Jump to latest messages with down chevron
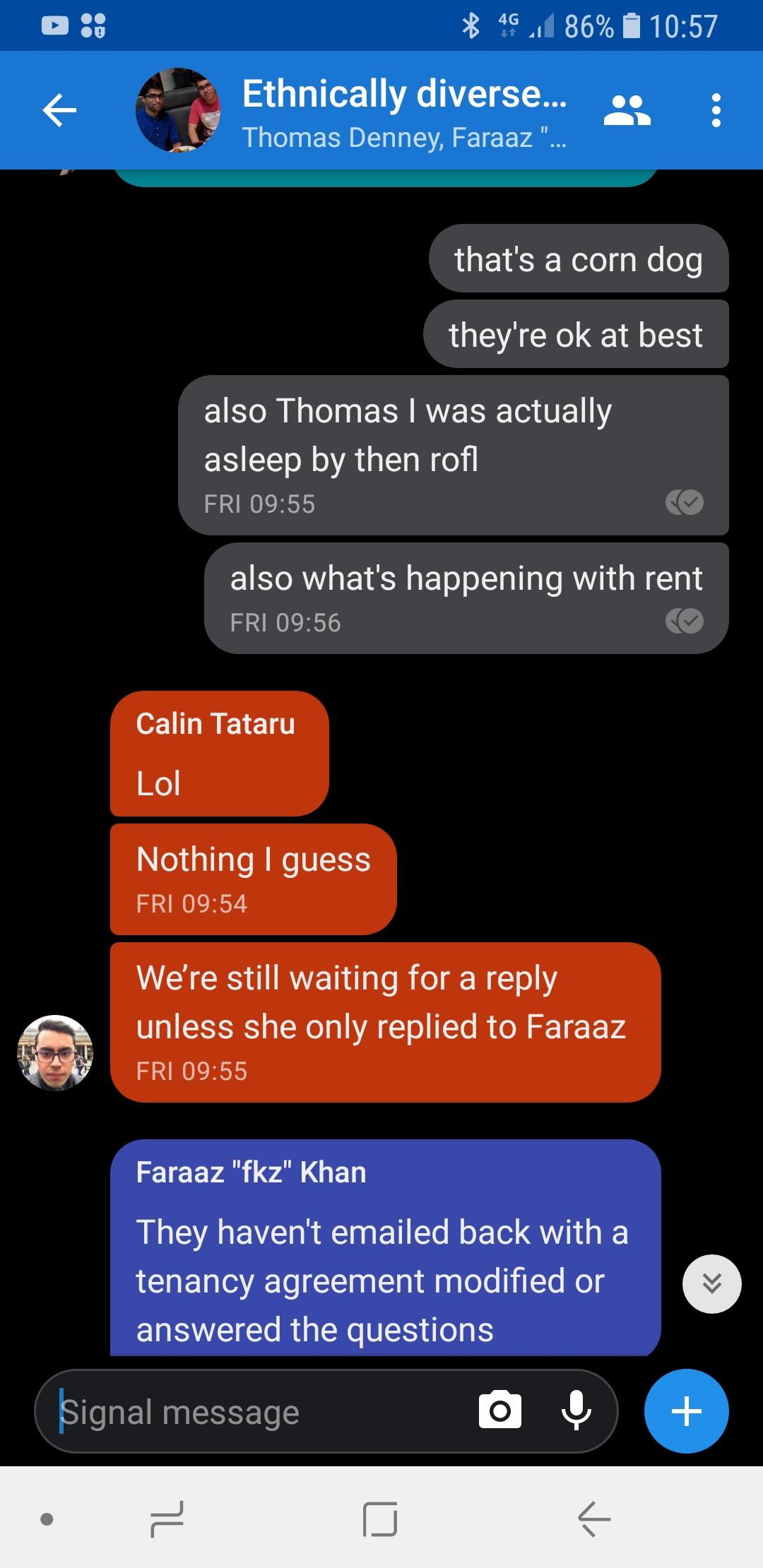763x1568 pixels. [x=711, y=1283]
